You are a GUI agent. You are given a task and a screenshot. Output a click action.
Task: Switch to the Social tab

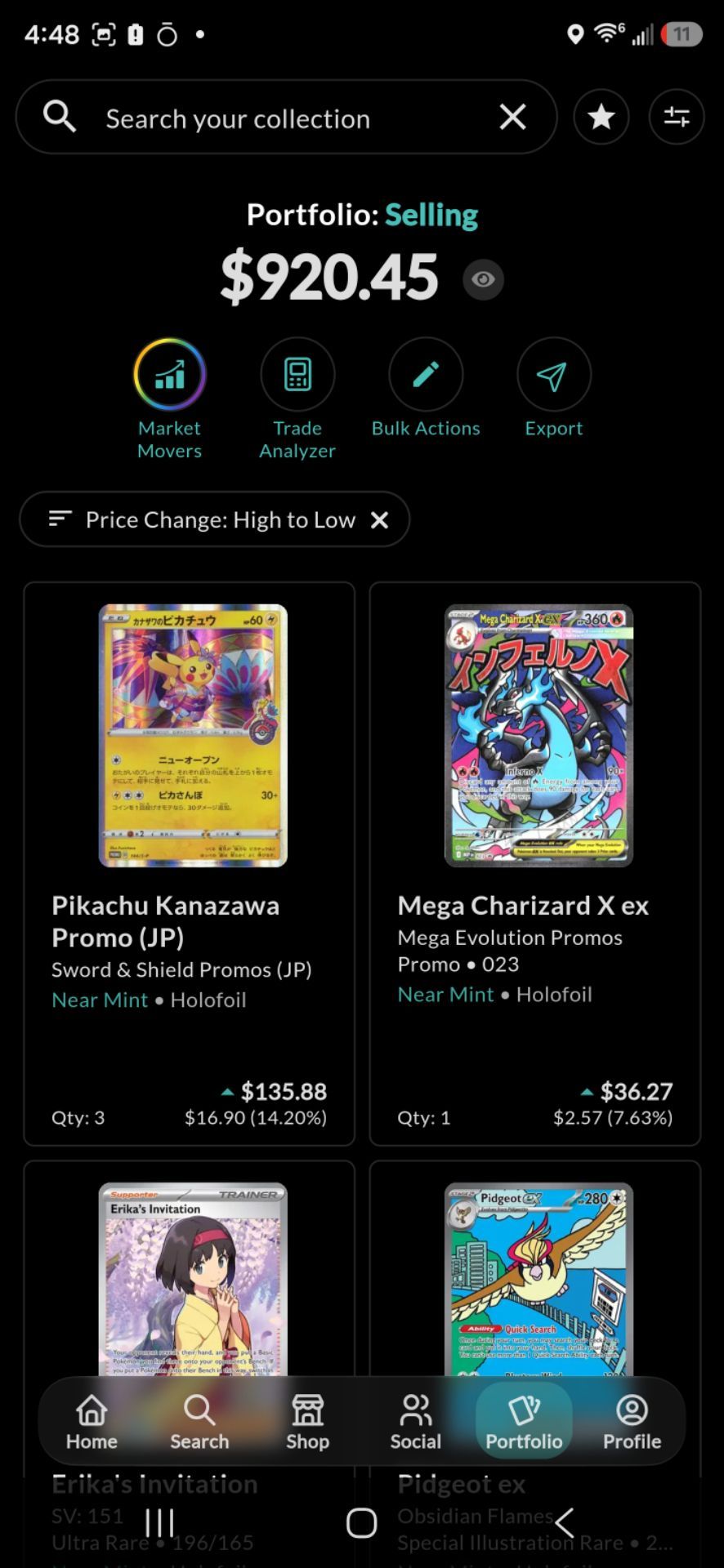(x=415, y=1422)
